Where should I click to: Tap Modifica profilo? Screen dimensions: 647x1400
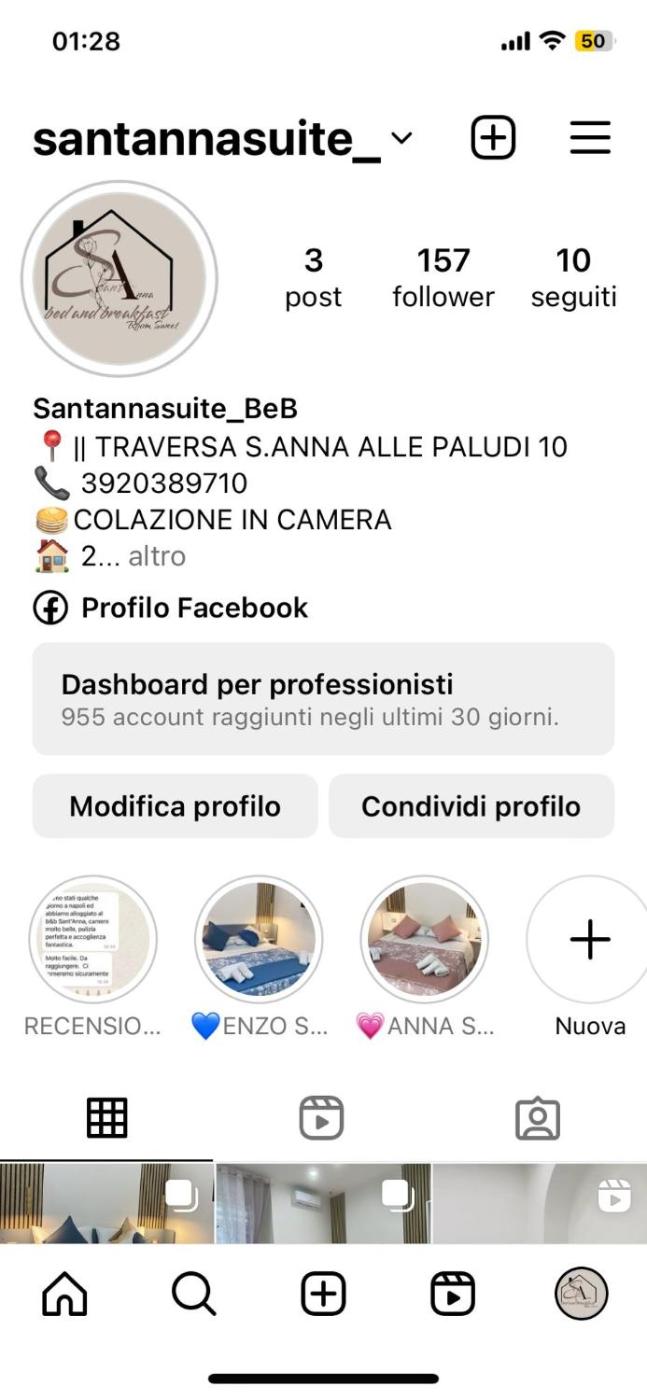(175, 806)
